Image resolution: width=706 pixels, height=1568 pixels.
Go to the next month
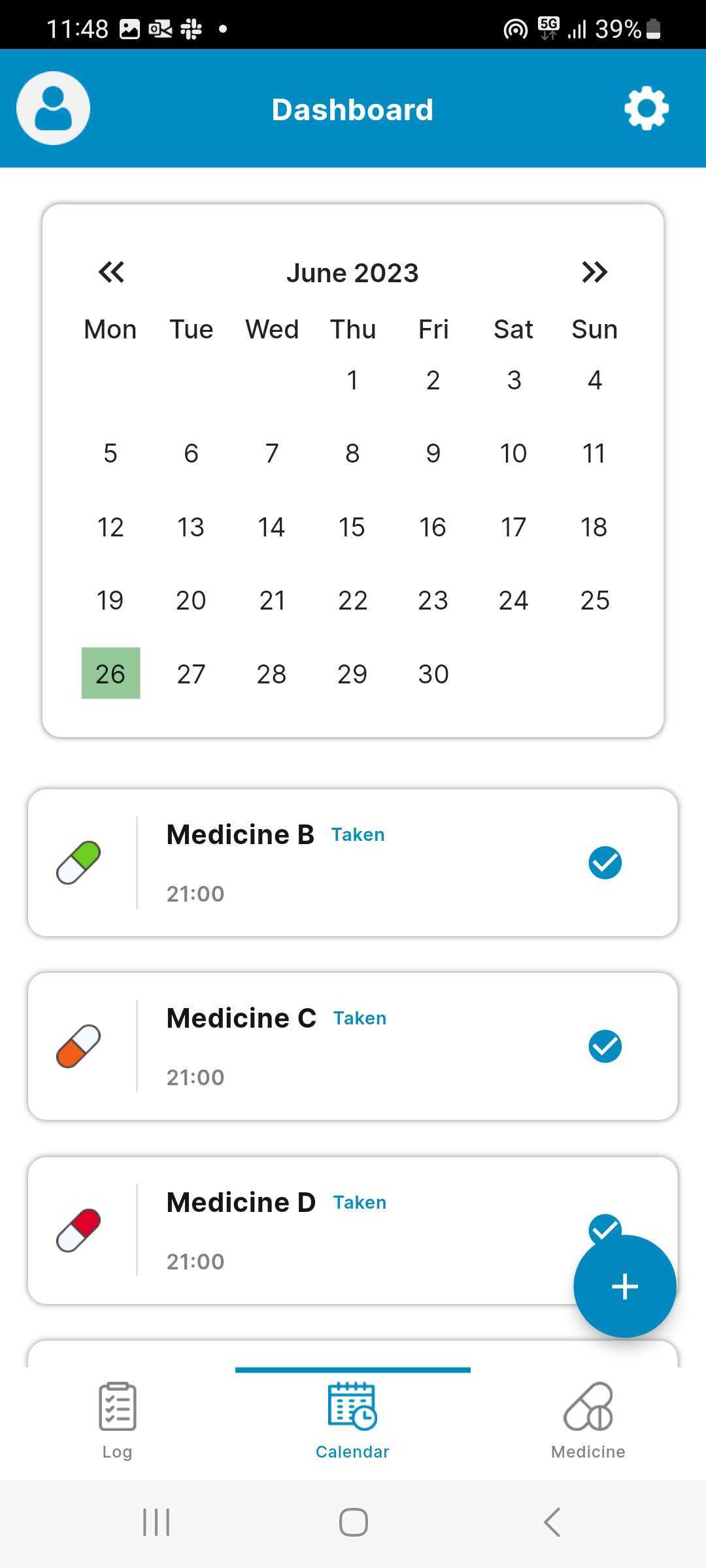594,272
